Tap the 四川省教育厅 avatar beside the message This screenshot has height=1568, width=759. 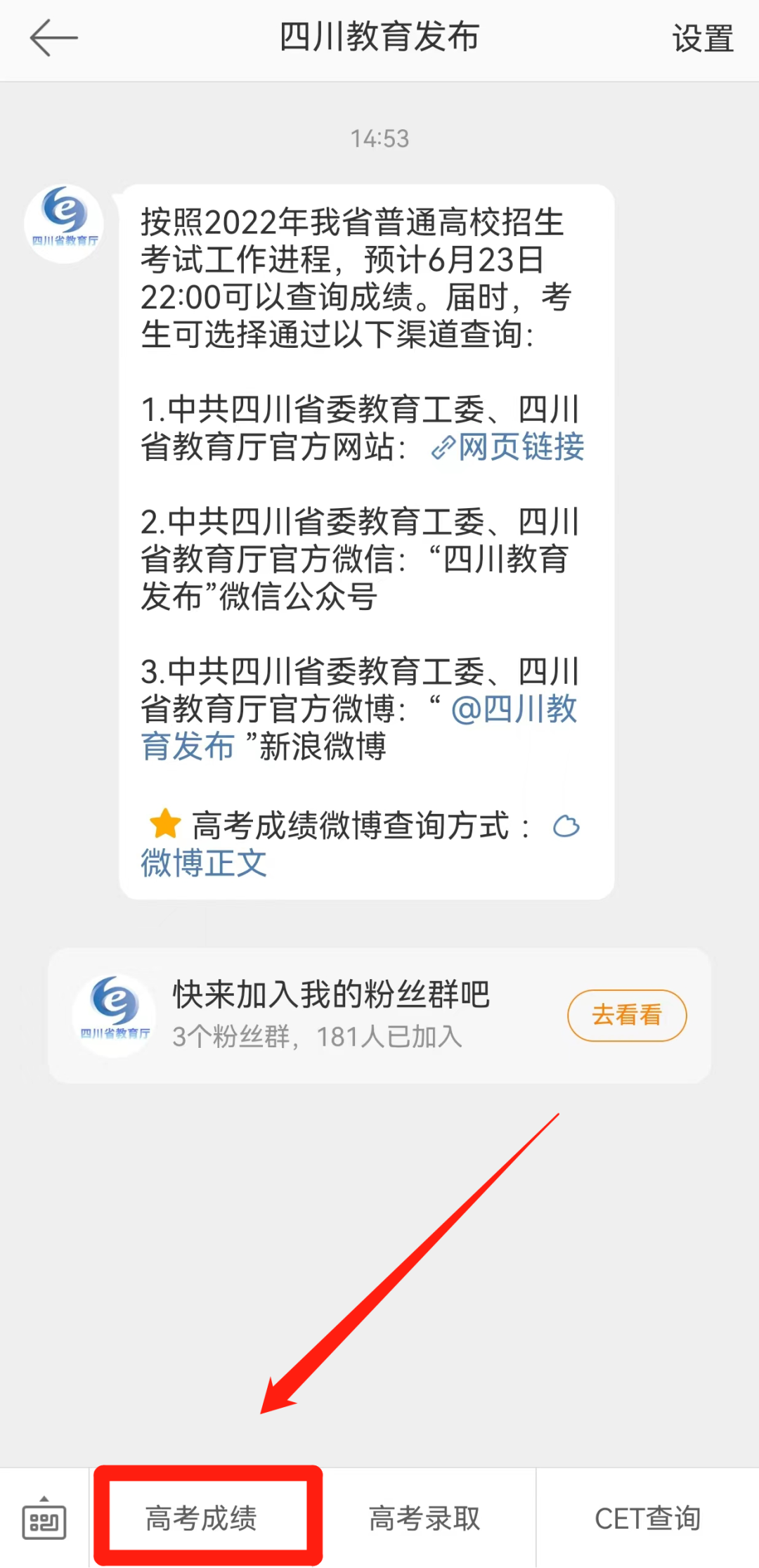(64, 223)
